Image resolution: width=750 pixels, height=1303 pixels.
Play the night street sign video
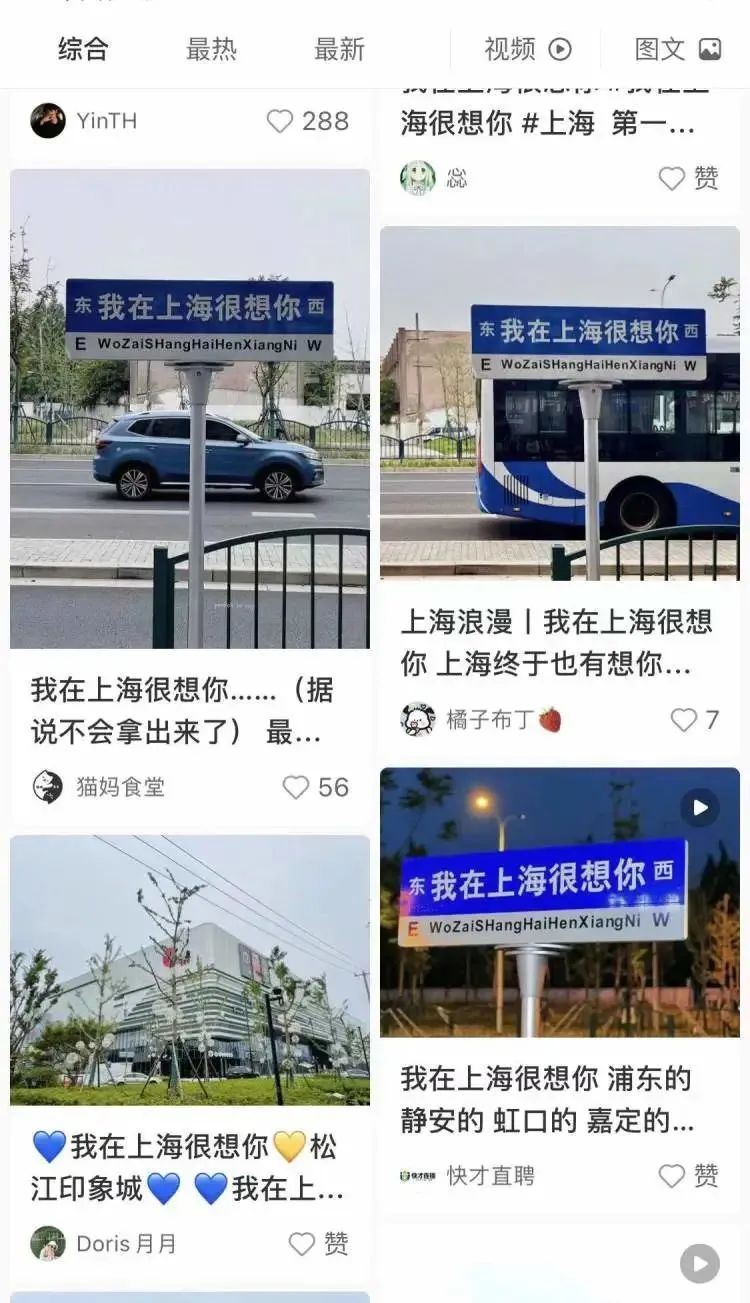coord(560,902)
